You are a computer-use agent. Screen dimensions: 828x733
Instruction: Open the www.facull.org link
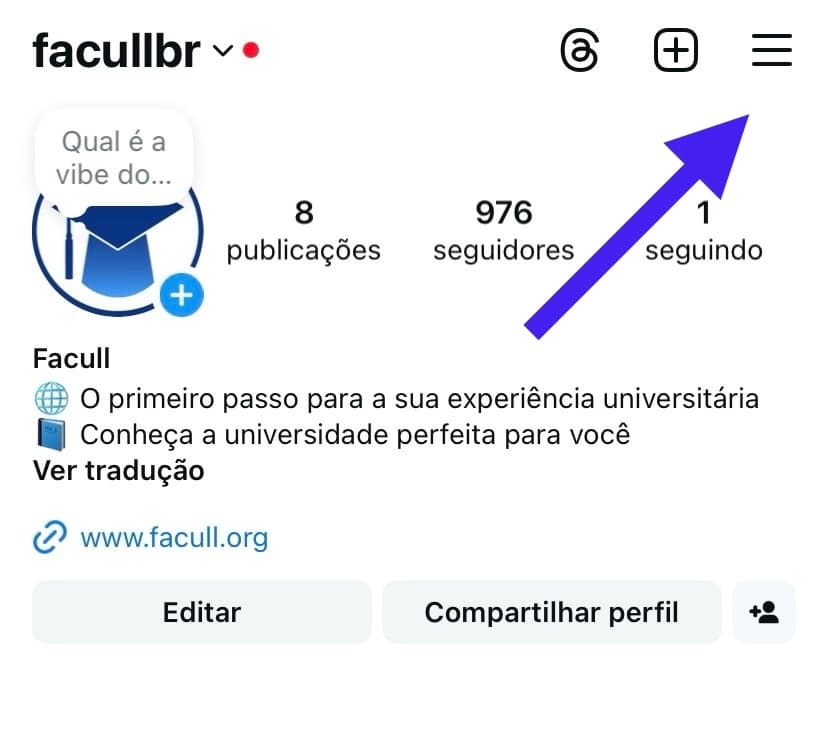[173, 538]
